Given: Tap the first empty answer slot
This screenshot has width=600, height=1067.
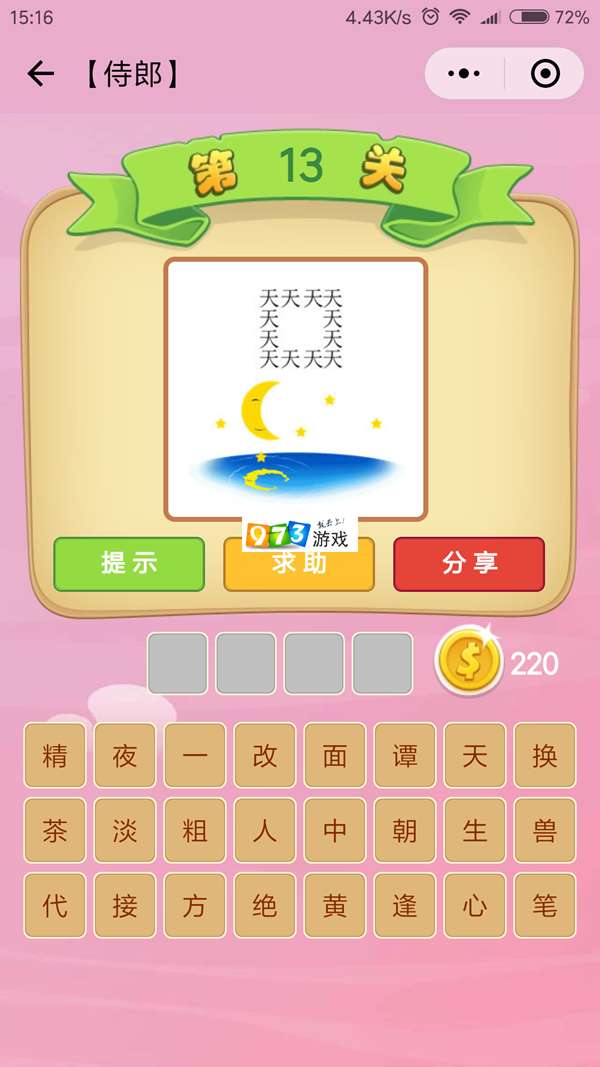Looking at the screenshot, I should coord(178,663).
